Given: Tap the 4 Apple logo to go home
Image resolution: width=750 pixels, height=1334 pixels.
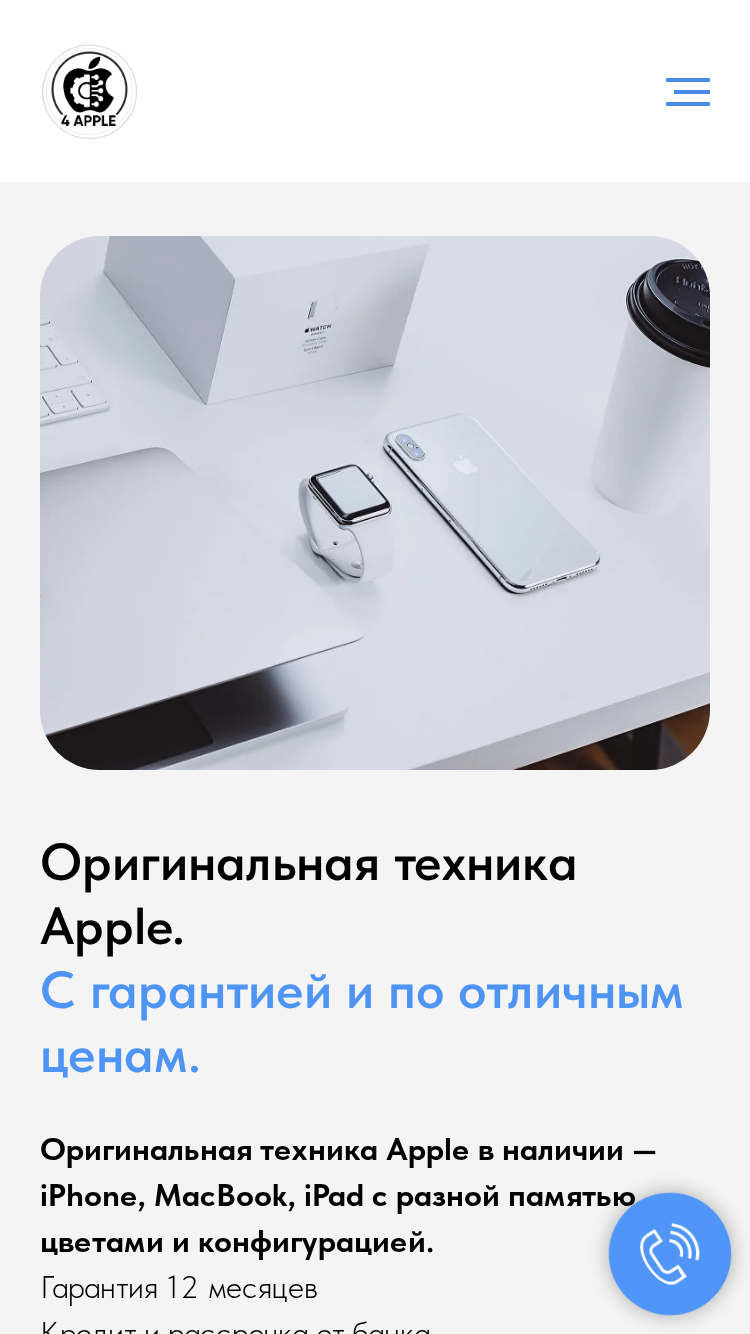Looking at the screenshot, I should [89, 91].
